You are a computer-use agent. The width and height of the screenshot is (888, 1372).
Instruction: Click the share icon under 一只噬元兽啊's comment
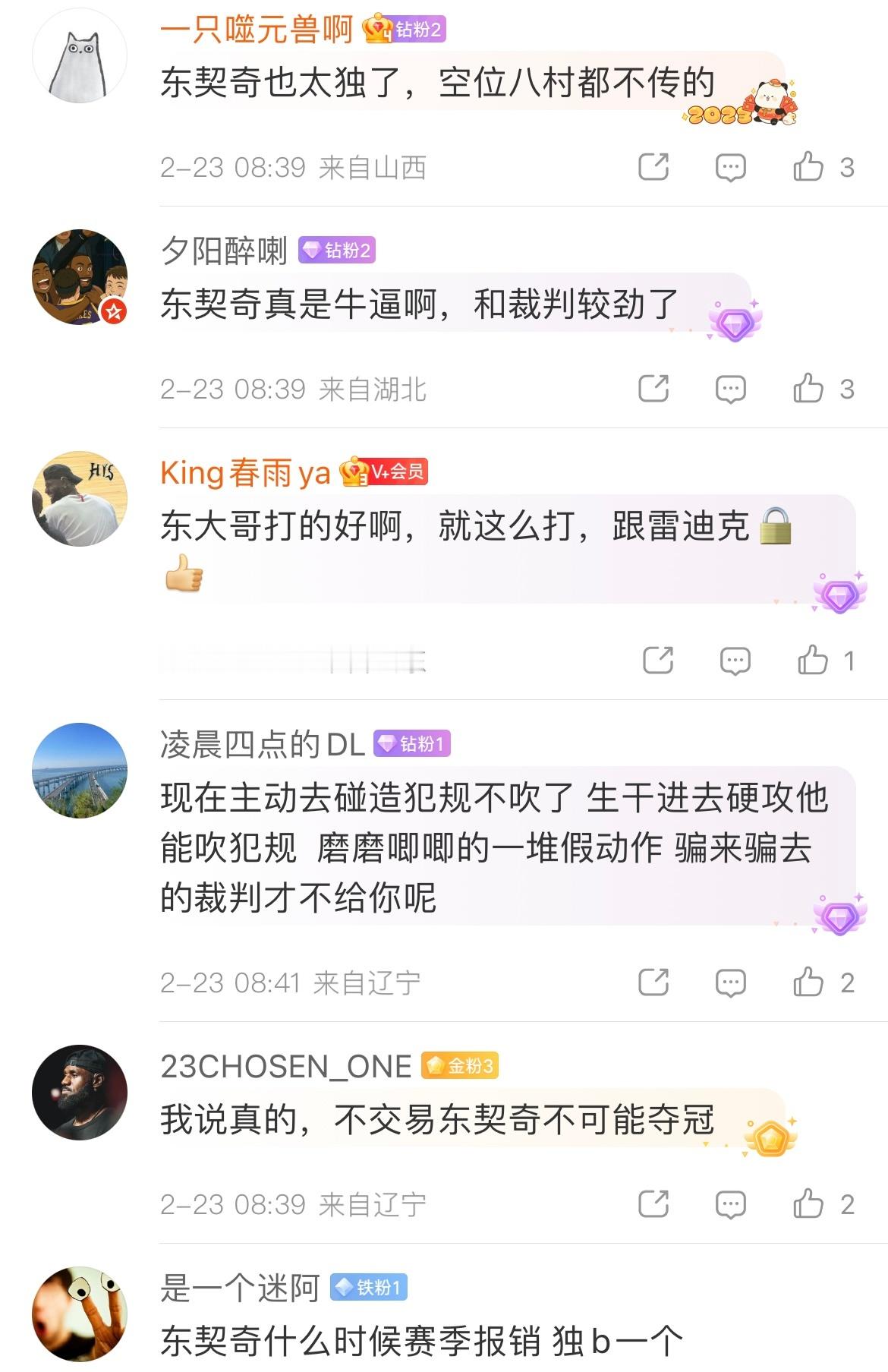coord(653,169)
